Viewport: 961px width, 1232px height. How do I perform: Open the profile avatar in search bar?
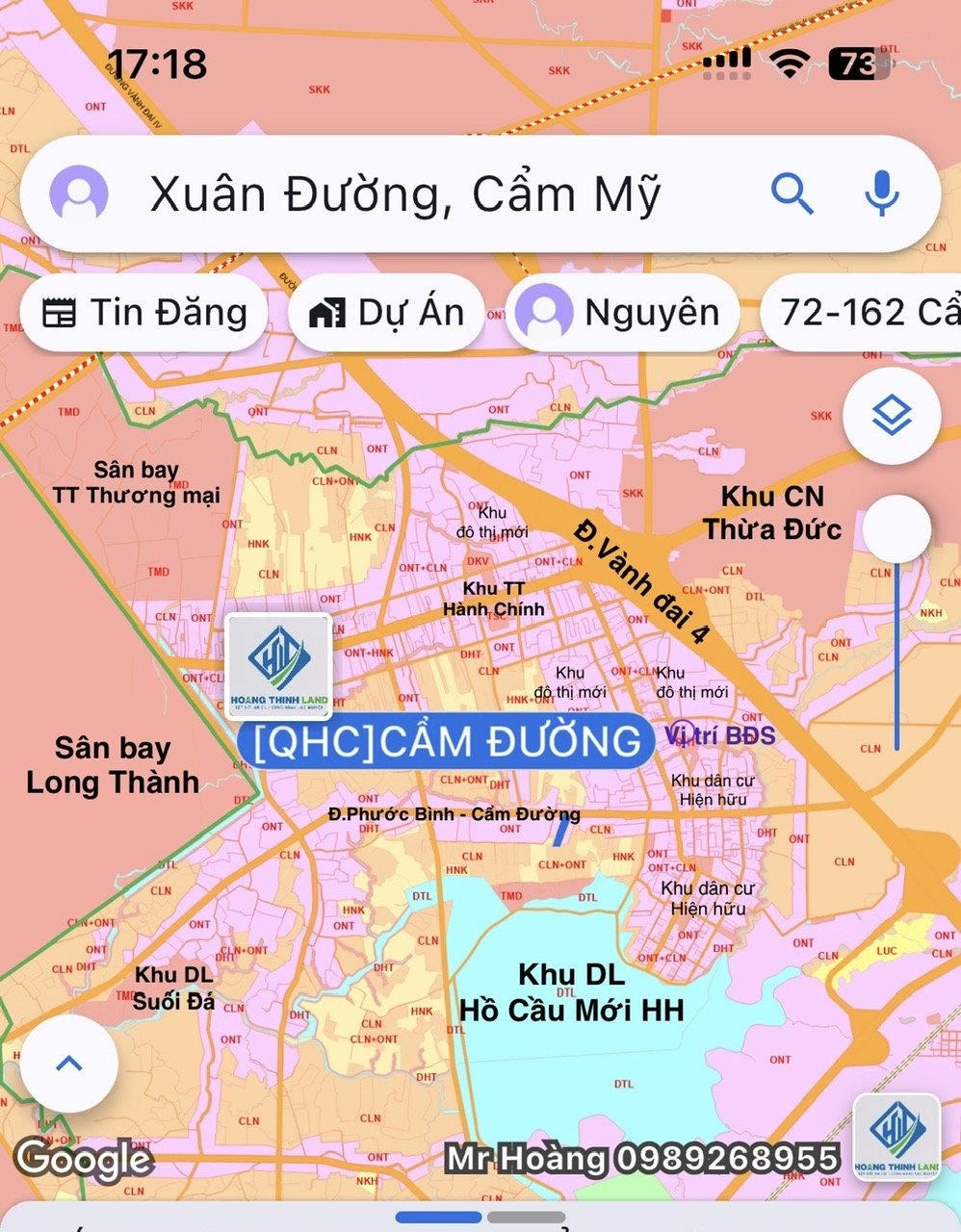(x=79, y=194)
